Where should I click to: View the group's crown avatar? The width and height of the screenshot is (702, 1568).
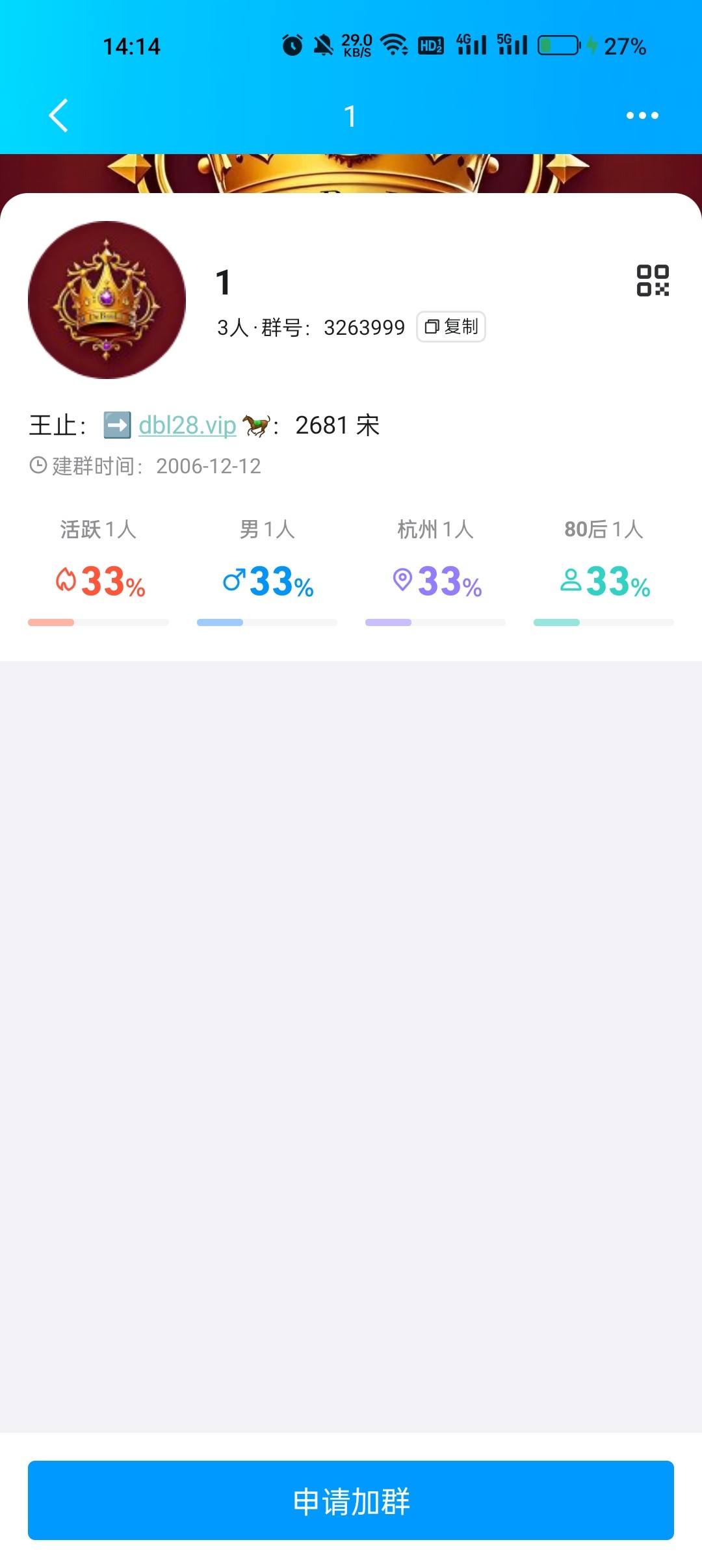(x=107, y=300)
